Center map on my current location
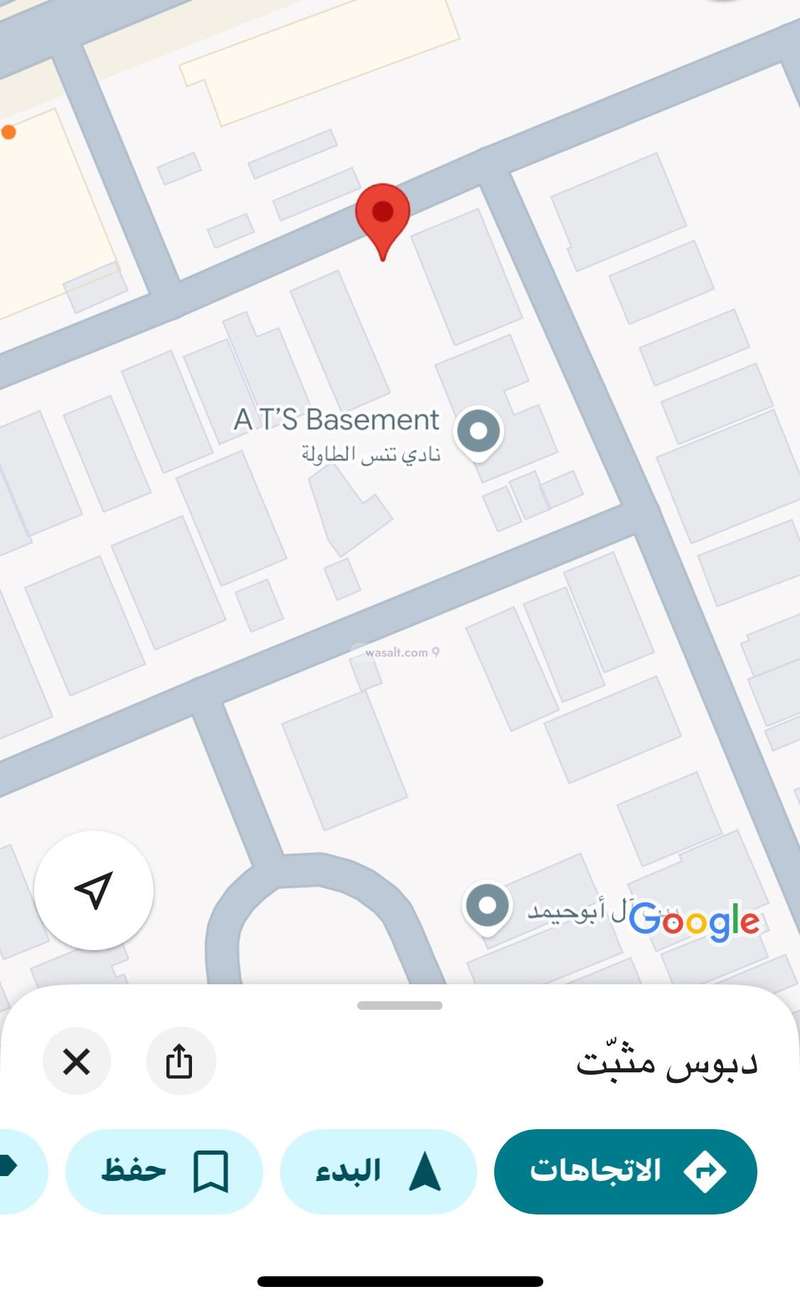Image resolution: width=800 pixels, height=1304 pixels. tap(94, 890)
